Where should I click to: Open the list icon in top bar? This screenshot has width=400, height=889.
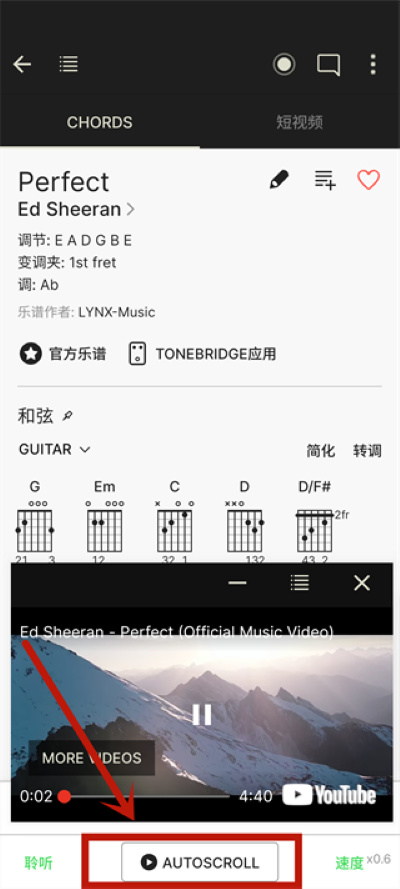pos(69,64)
